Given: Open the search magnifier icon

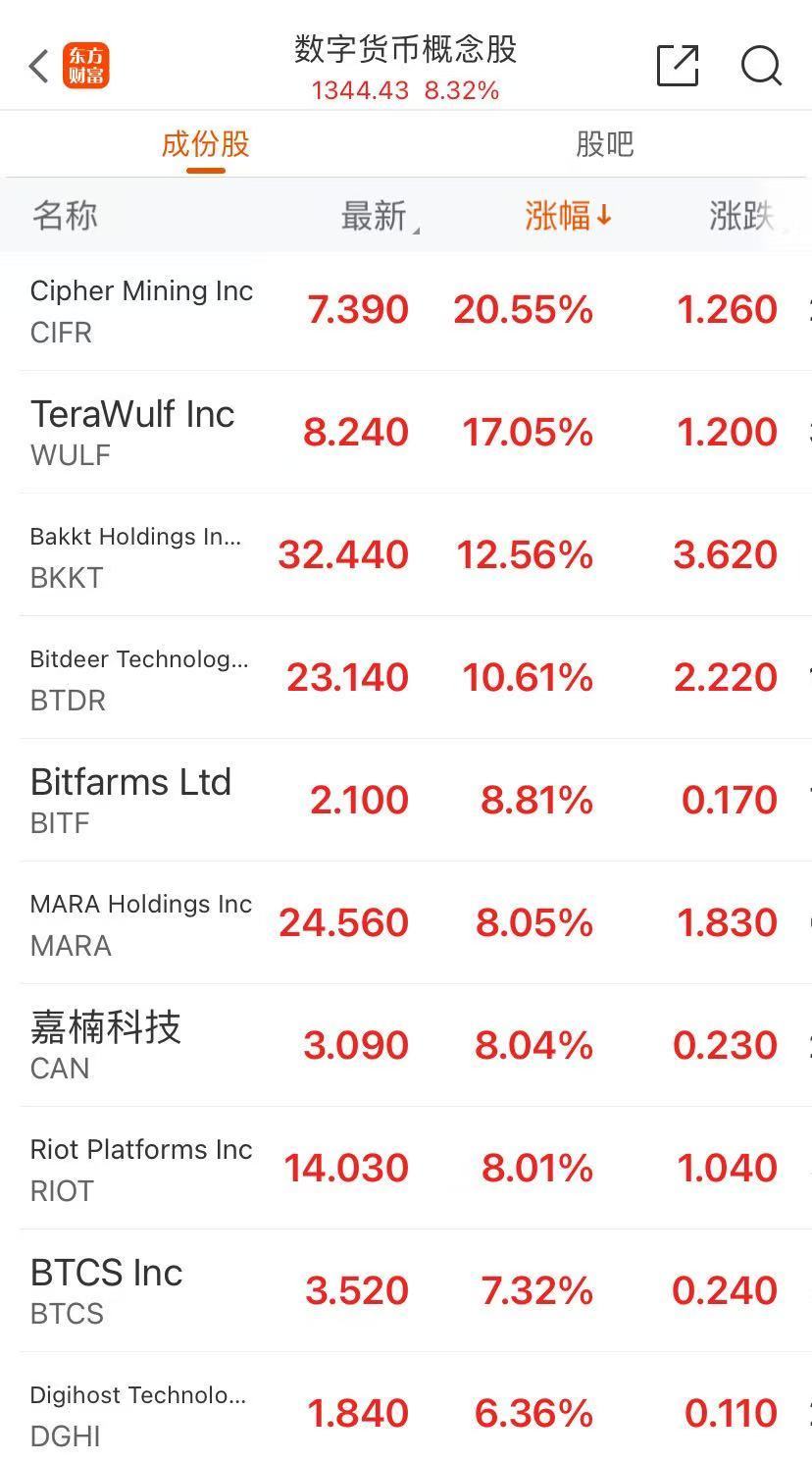Looking at the screenshot, I should point(761,67).
